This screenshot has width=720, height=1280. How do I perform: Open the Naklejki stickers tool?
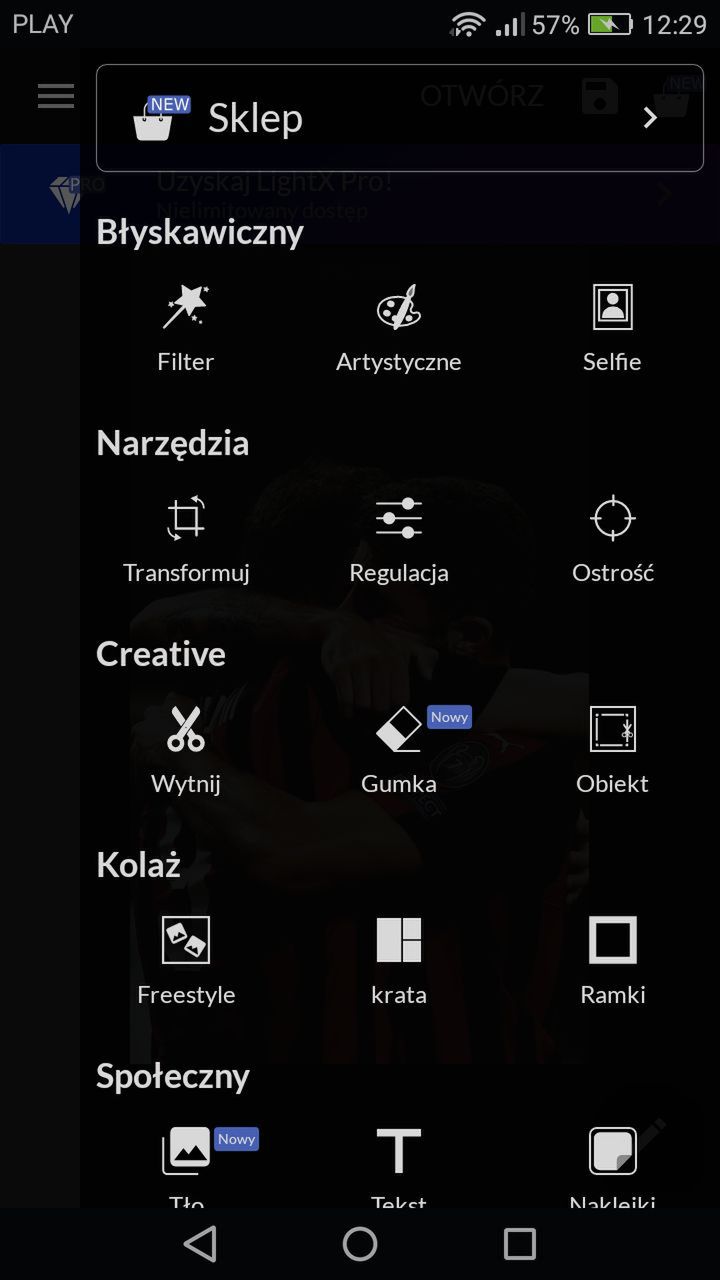tap(612, 1166)
